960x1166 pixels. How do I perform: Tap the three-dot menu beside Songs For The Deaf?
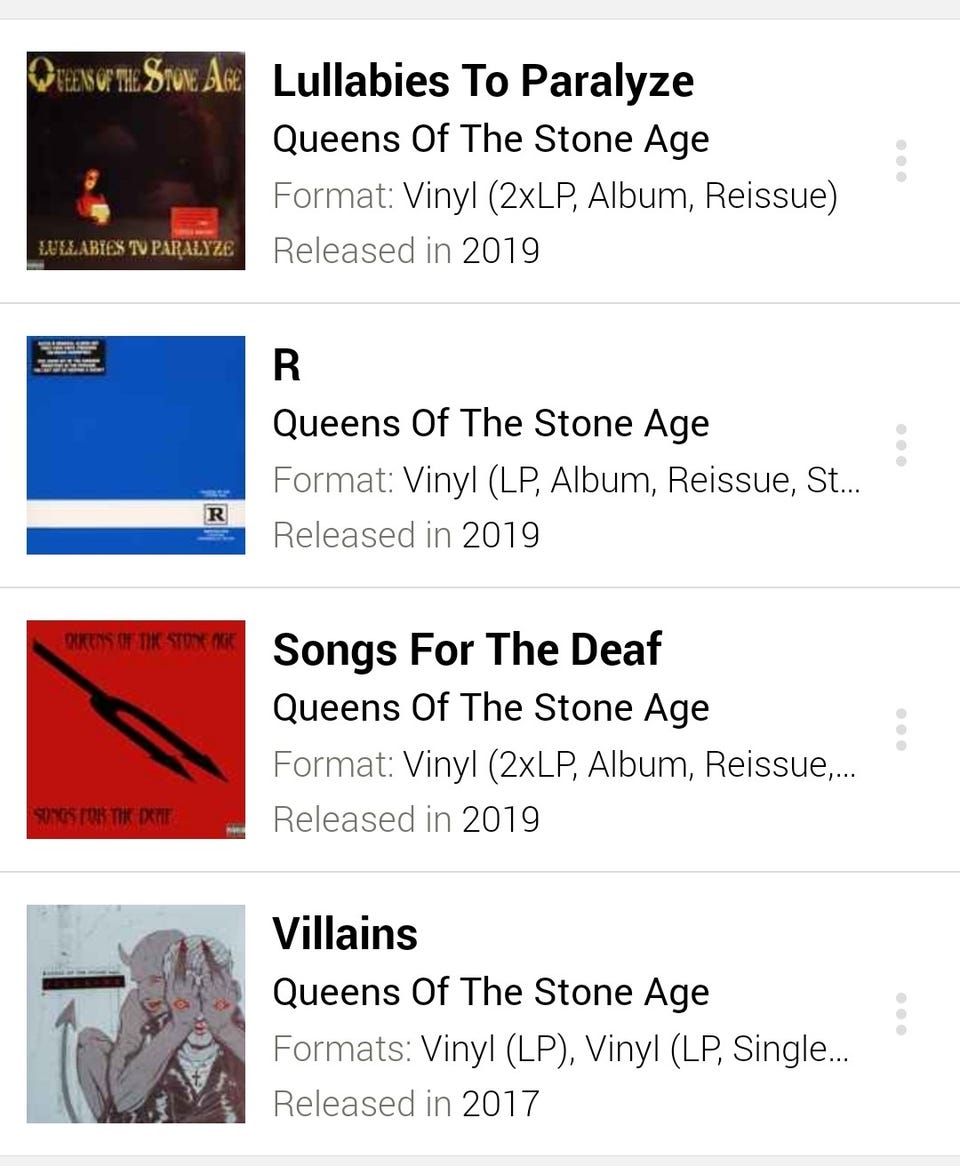click(x=901, y=730)
